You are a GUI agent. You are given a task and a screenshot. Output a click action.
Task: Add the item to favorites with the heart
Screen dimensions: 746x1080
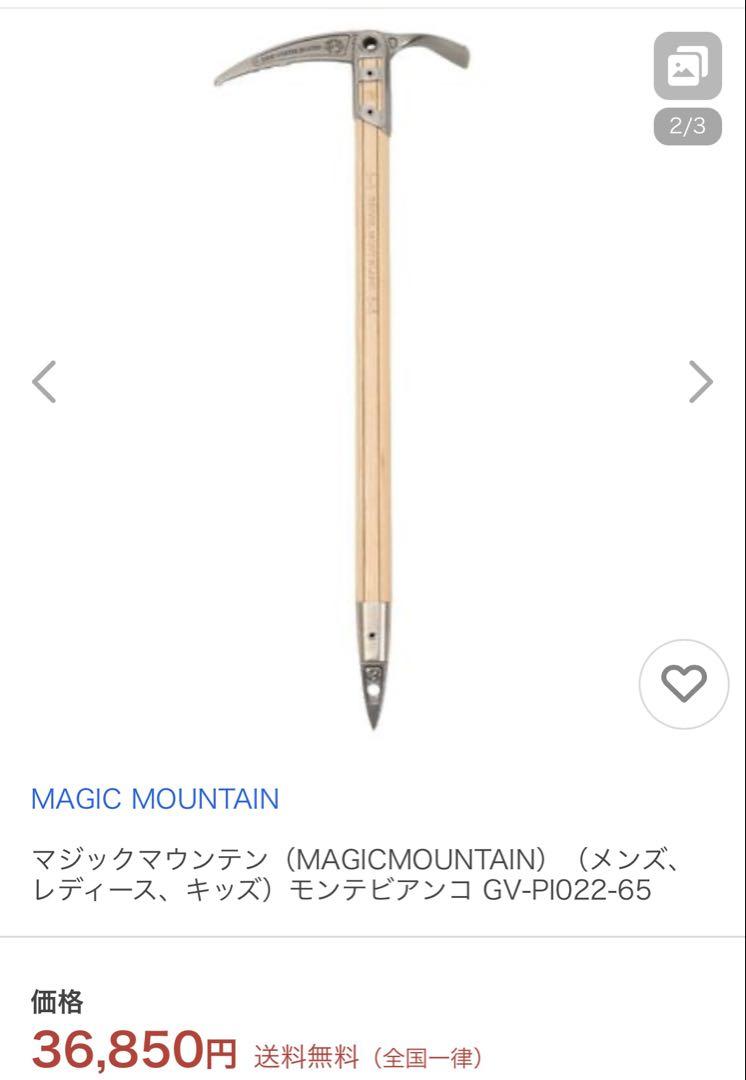[x=685, y=684]
